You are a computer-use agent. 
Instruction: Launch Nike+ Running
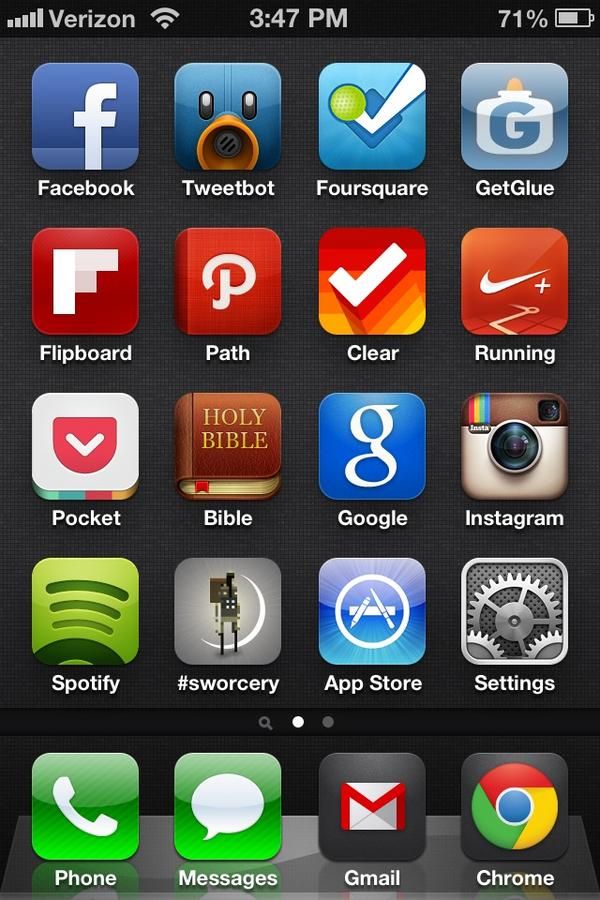514,281
